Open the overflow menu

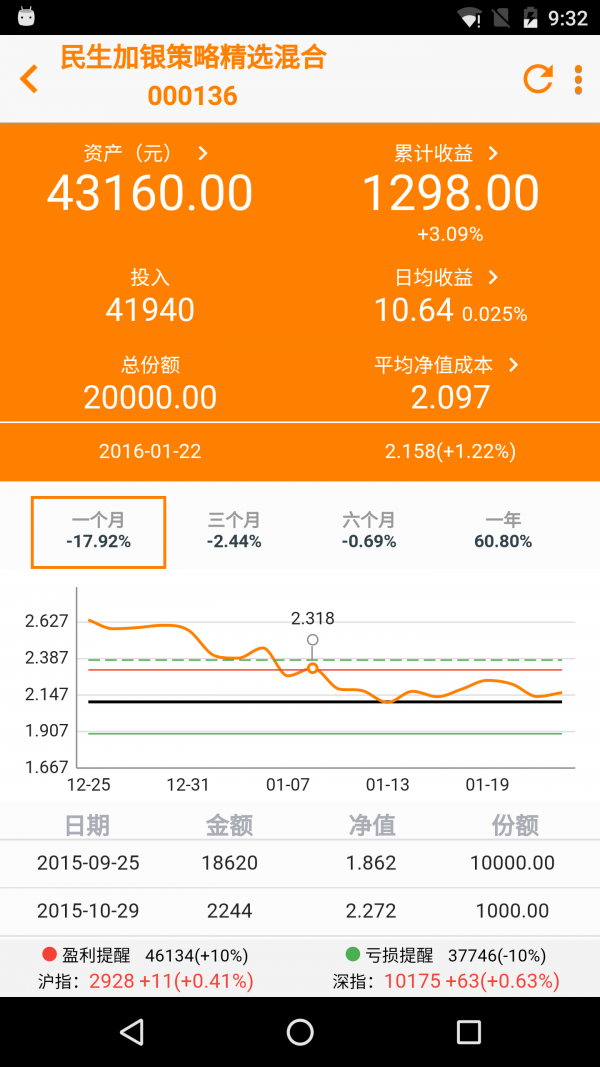578,79
